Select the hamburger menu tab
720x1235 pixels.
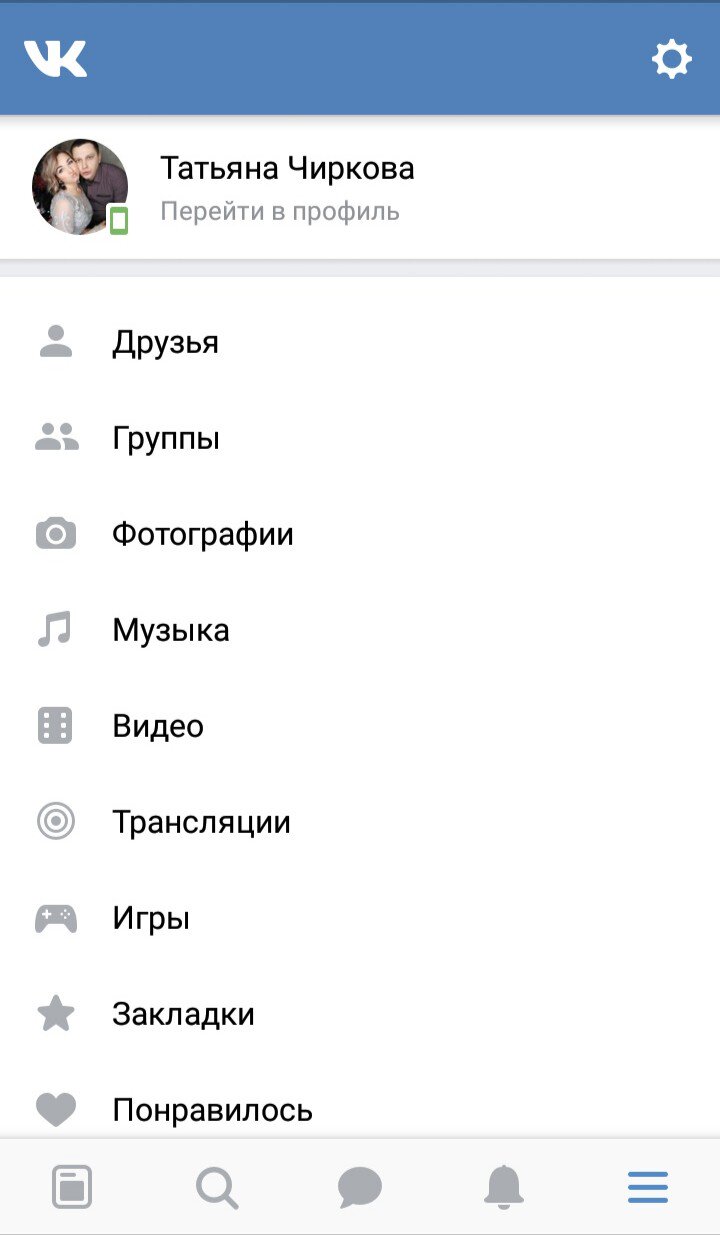648,1188
